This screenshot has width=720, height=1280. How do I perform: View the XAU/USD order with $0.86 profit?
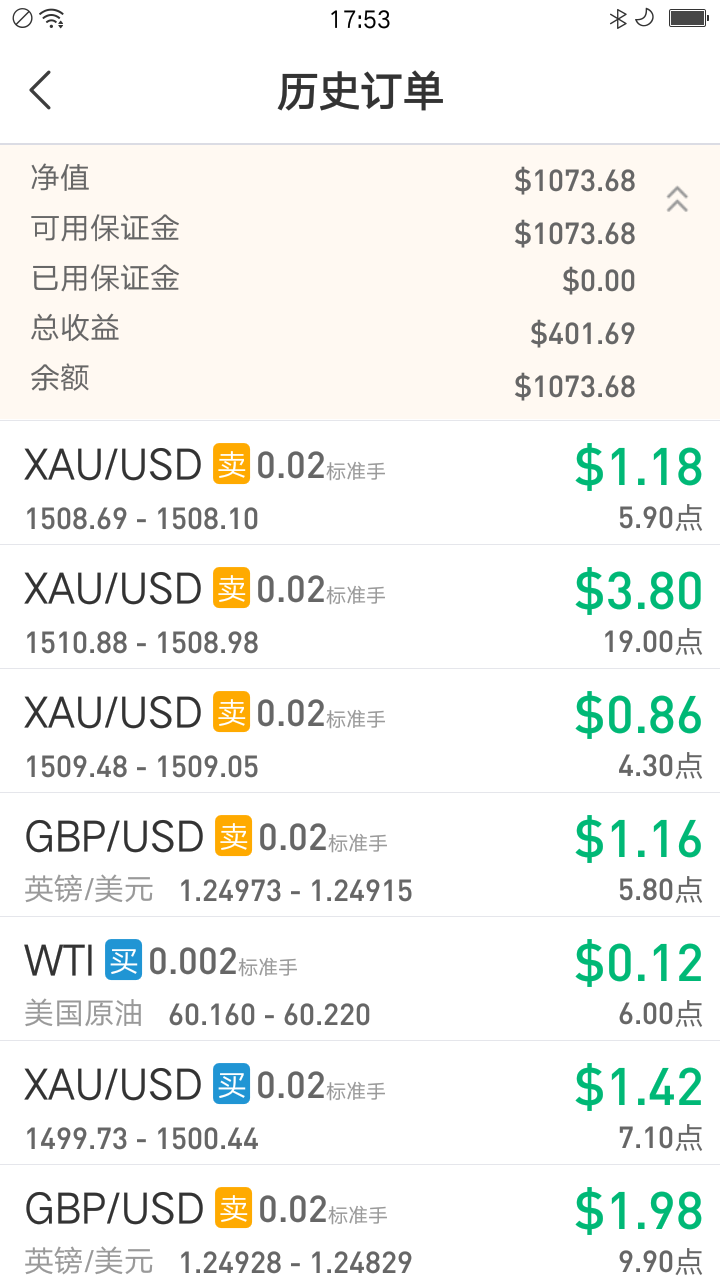pos(360,731)
